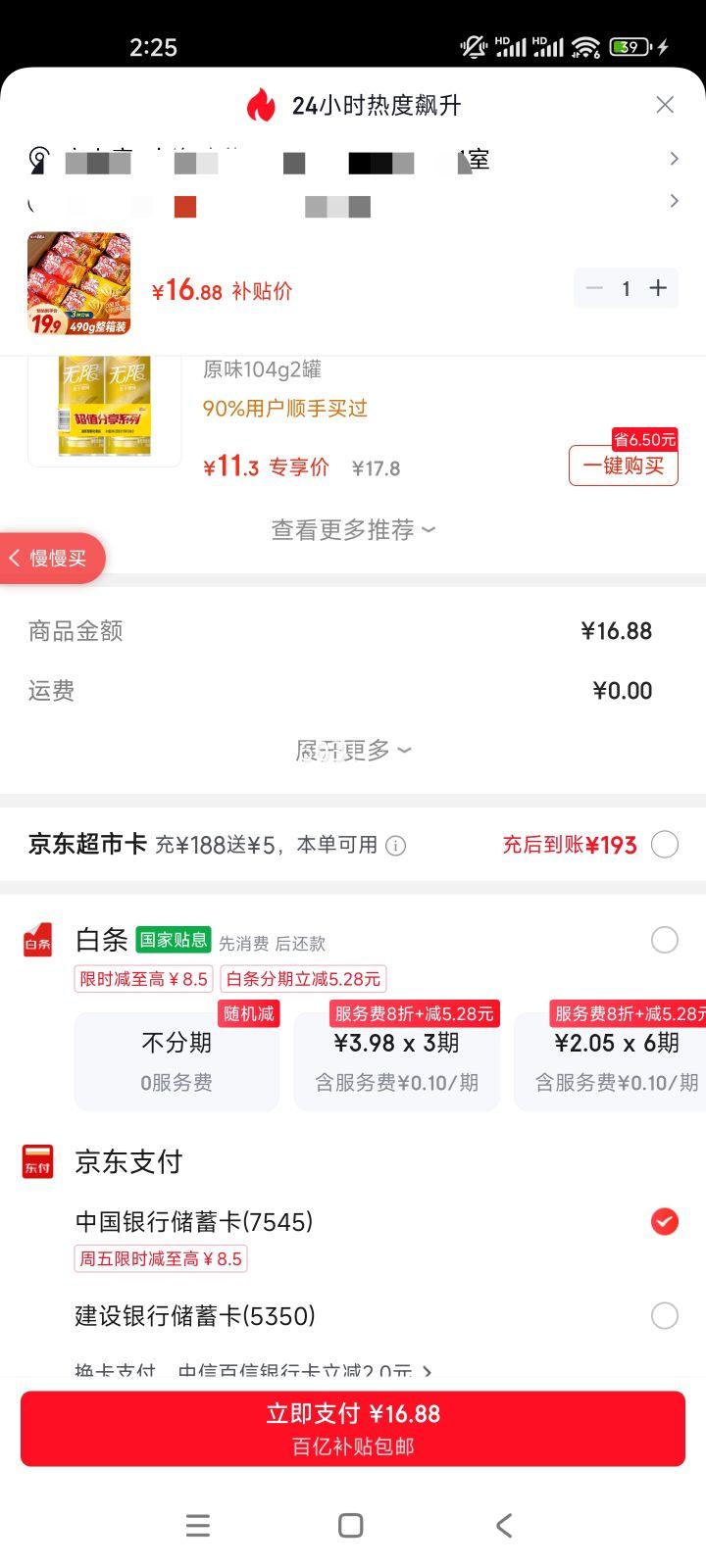Open the 白条 payment icon
706x1568 pixels.
(x=37, y=940)
